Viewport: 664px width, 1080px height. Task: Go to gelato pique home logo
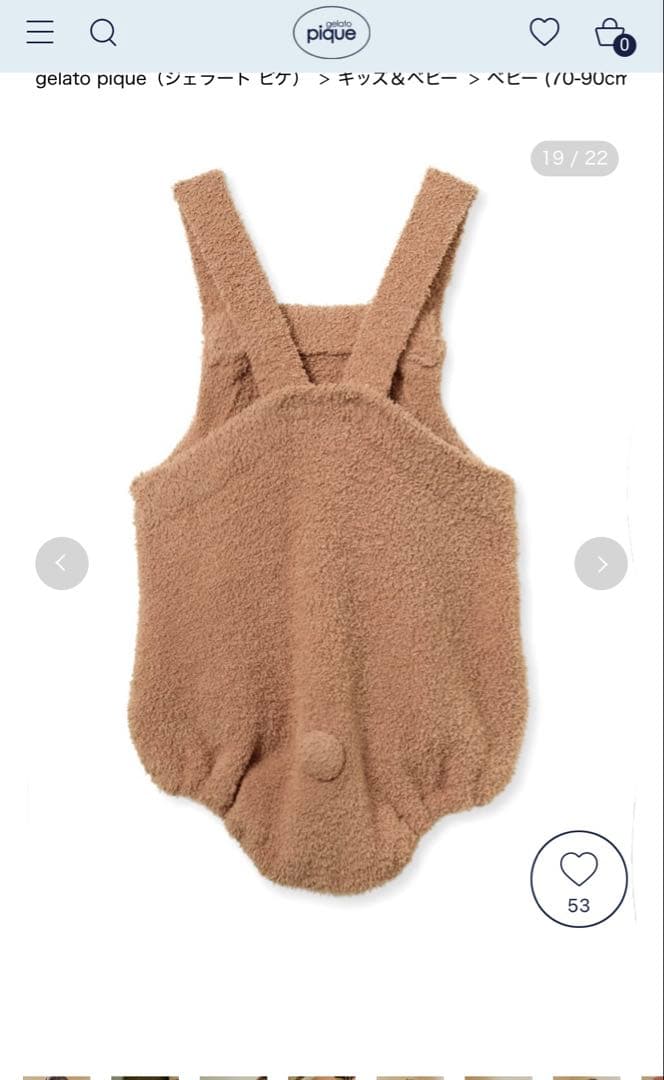tap(331, 33)
